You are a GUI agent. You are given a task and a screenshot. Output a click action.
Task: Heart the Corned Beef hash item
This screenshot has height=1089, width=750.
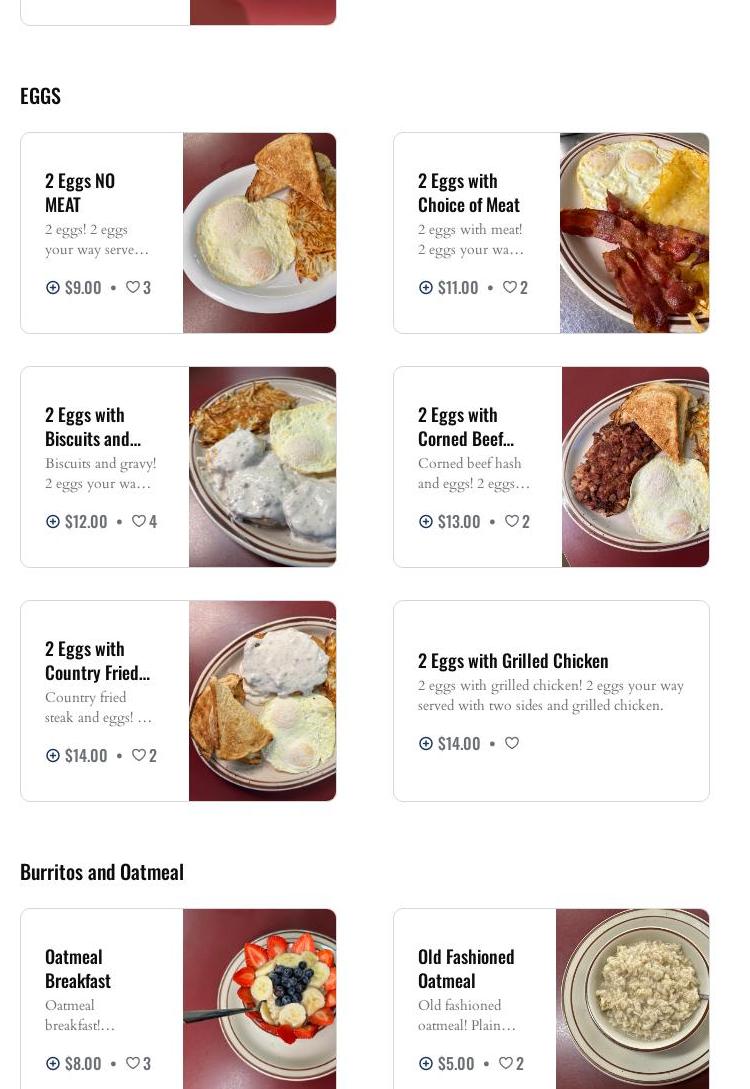pyautogui.click(x=511, y=521)
